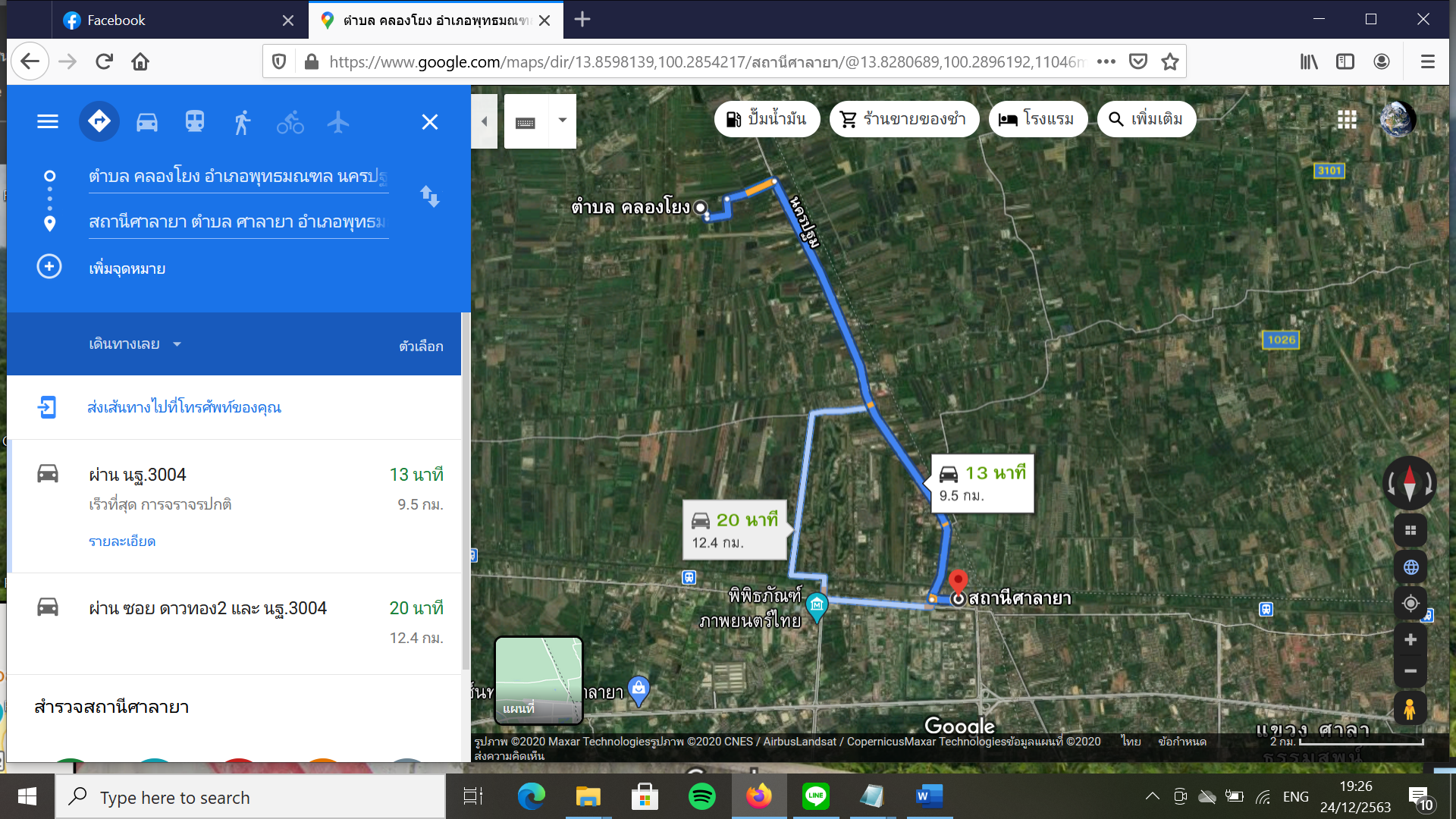Image resolution: width=1456 pixels, height=819 pixels.
Task: Switch to map layer thumbnail แผนที่
Action: 538,679
